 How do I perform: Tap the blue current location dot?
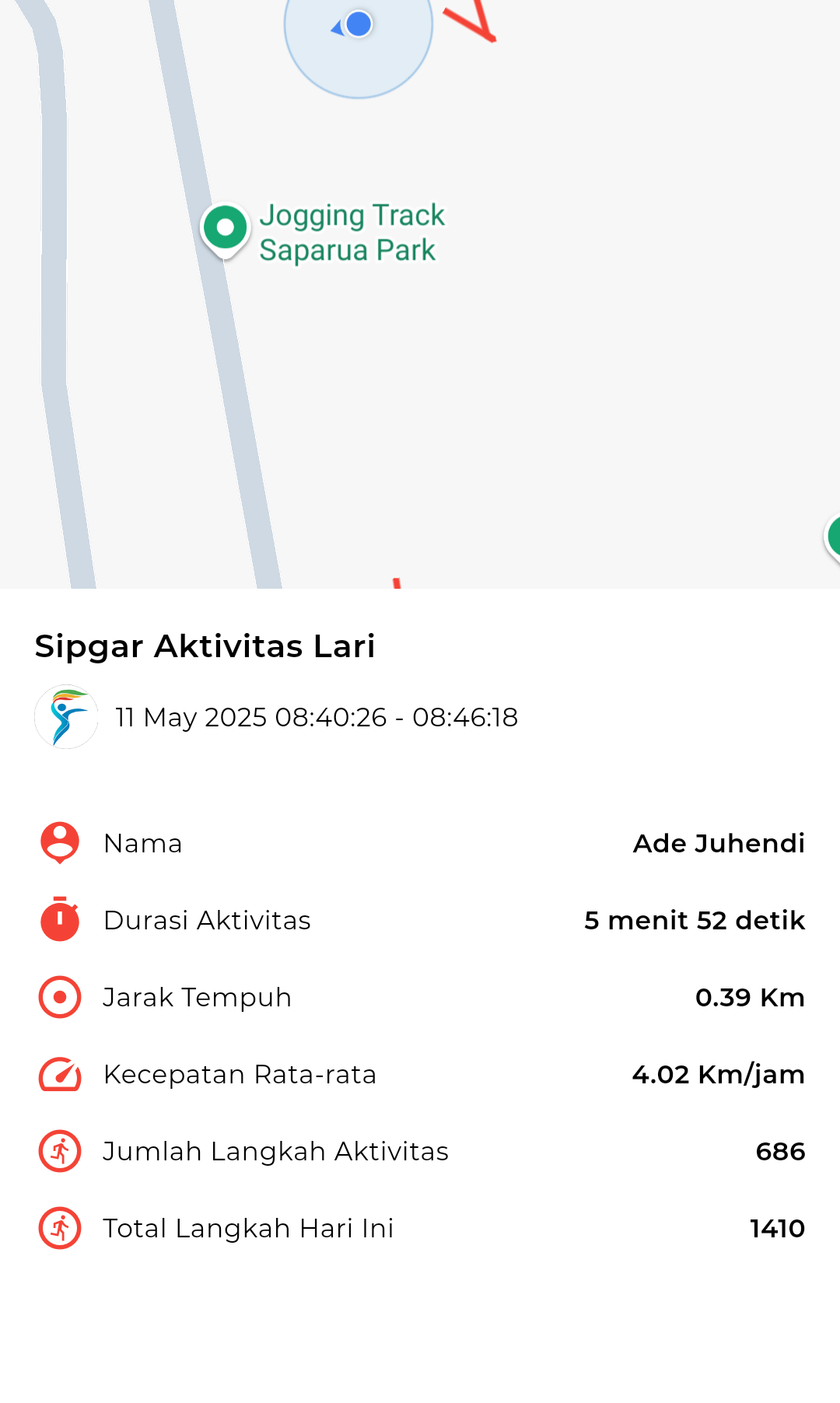pyautogui.click(x=358, y=24)
